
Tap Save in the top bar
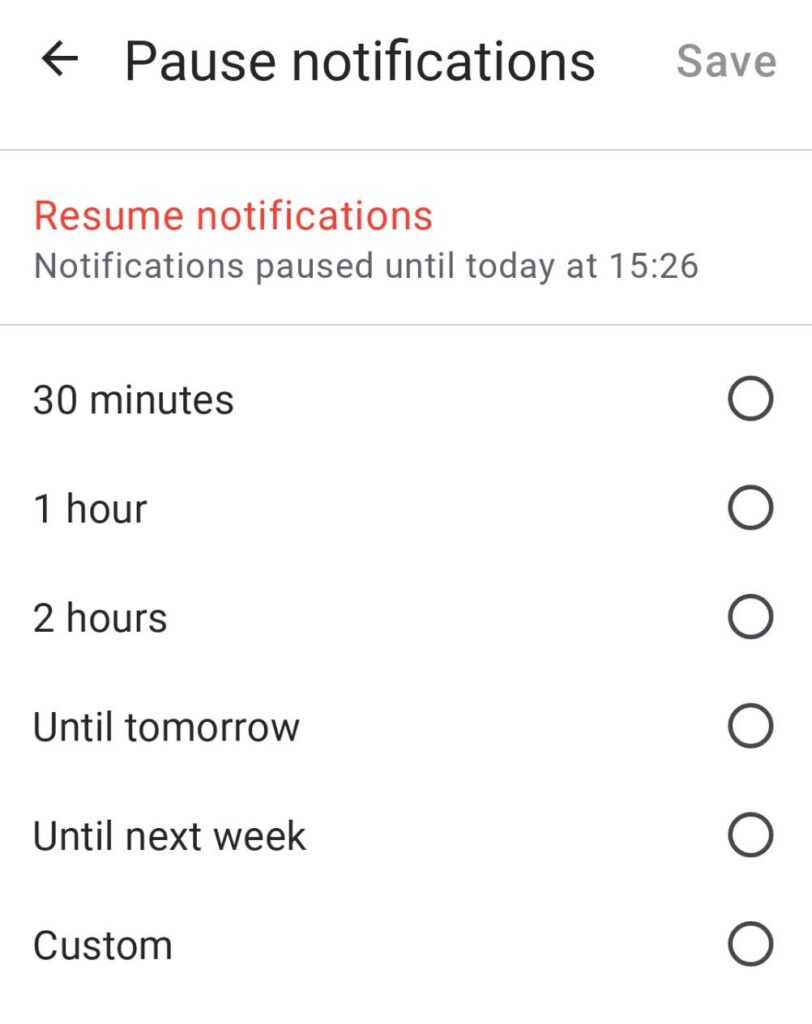[726, 61]
